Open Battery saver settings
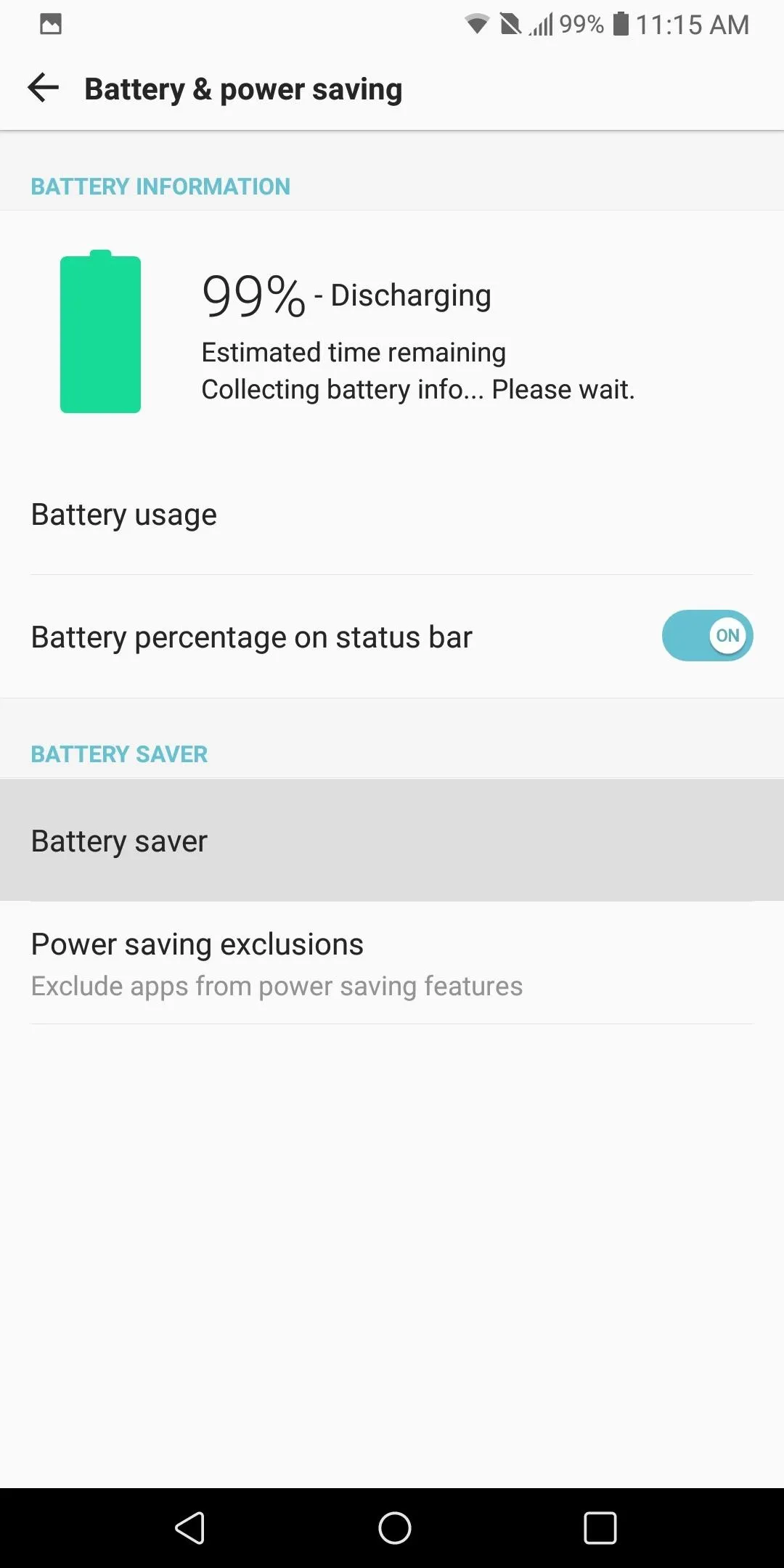784x1568 pixels. (392, 841)
